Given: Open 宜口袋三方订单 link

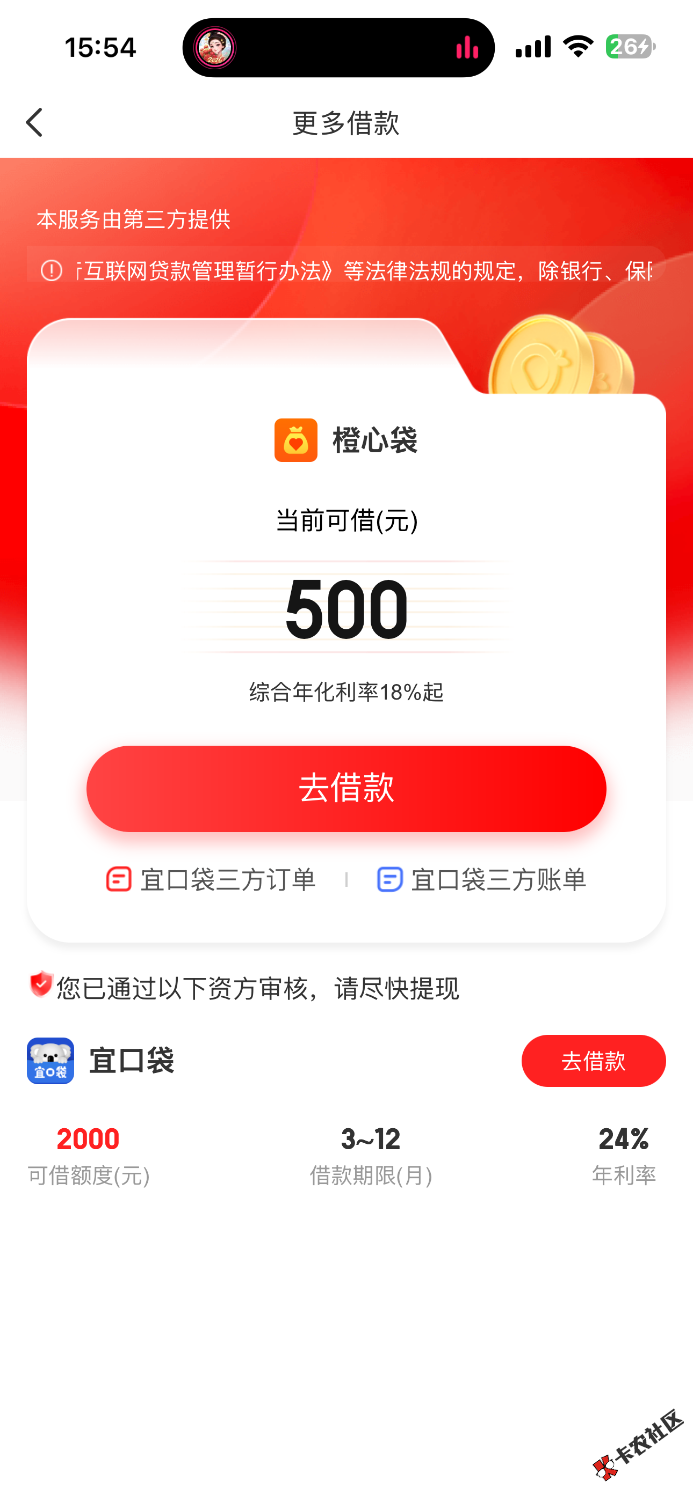Looking at the screenshot, I should (x=211, y=880).
